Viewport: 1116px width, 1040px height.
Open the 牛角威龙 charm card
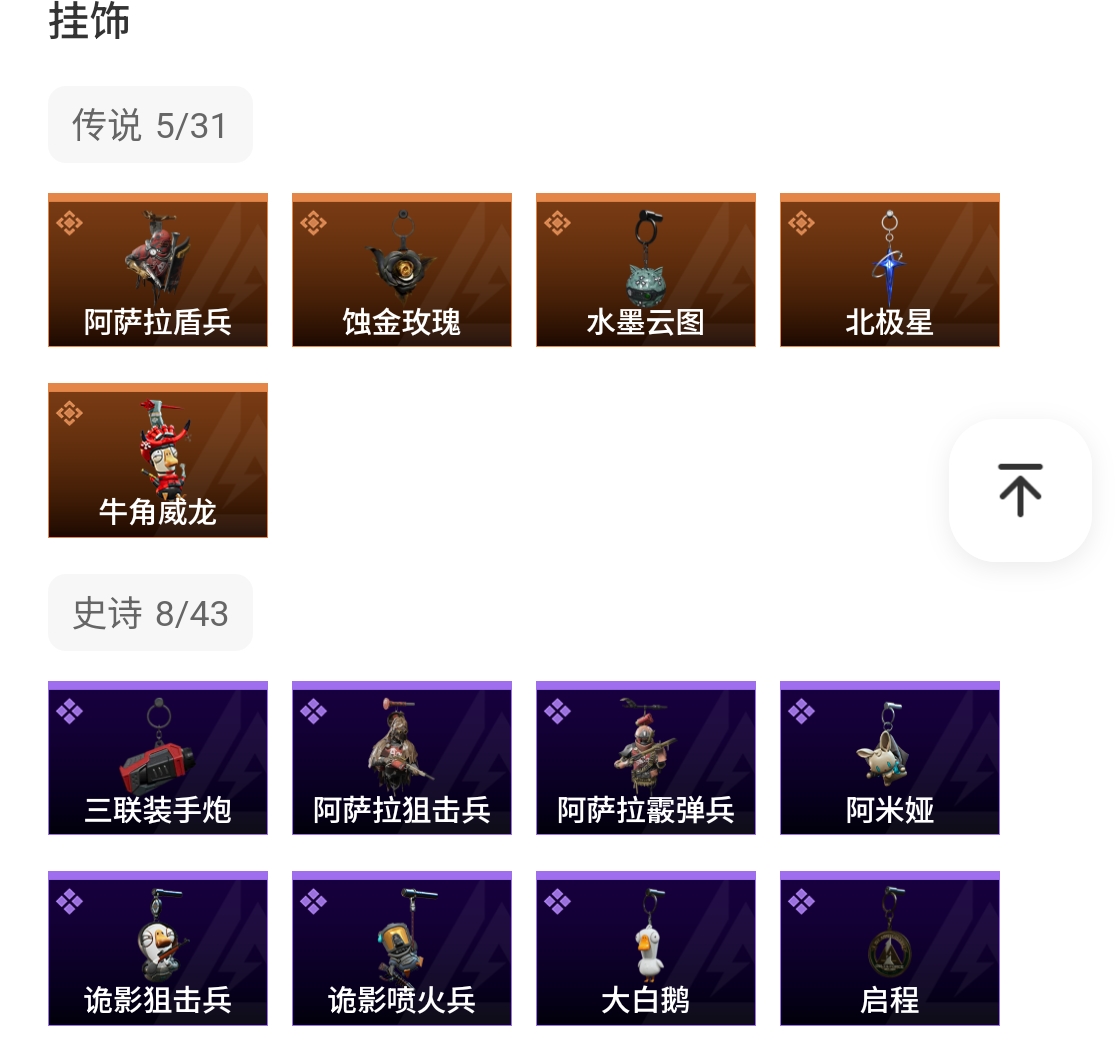(x=158, y=460)
